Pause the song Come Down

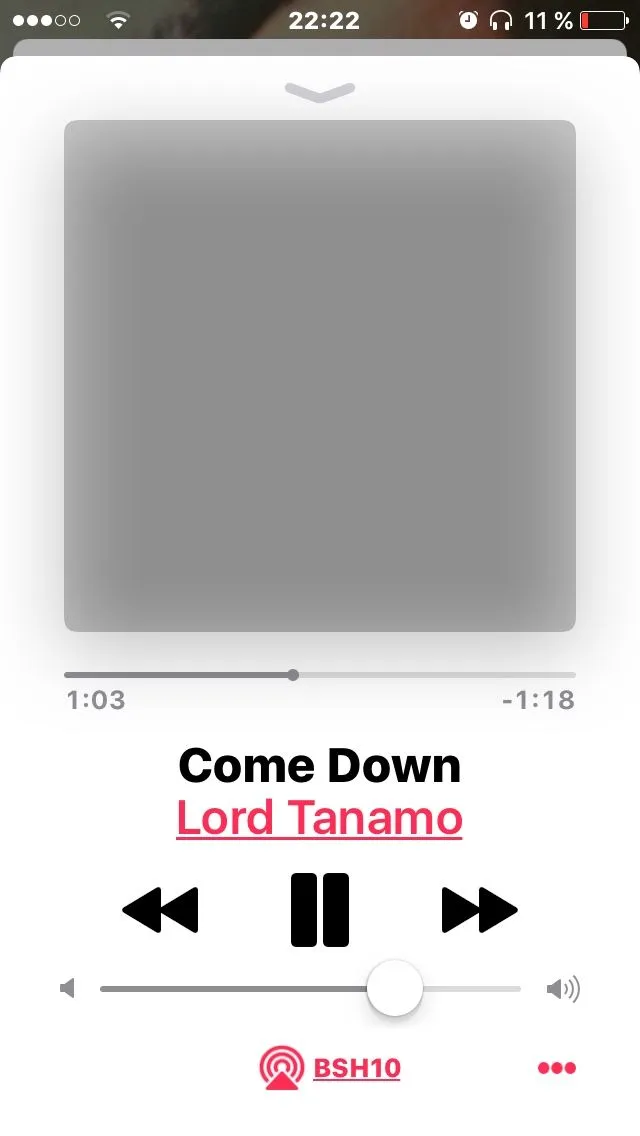320,909
